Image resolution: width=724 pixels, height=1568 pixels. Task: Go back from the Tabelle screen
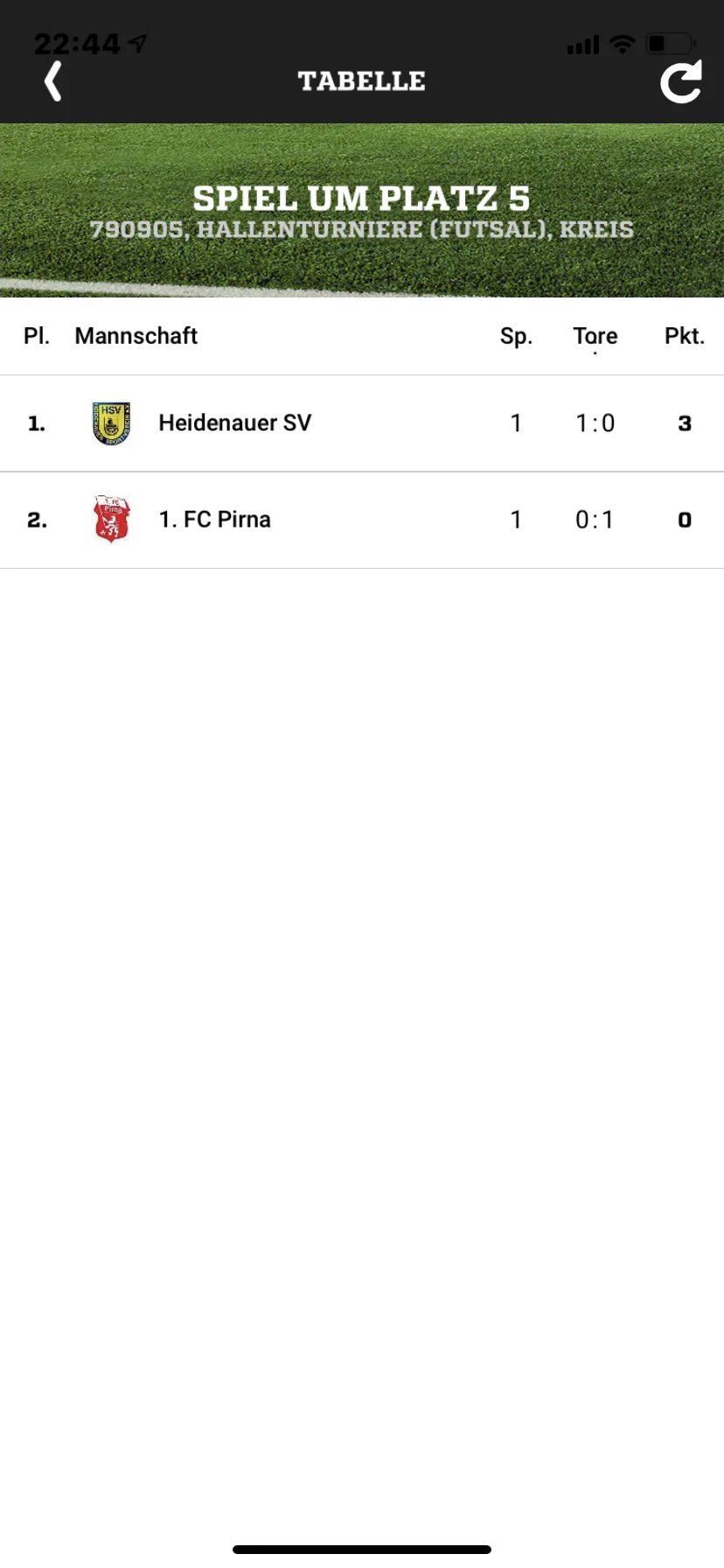point(53,81)
